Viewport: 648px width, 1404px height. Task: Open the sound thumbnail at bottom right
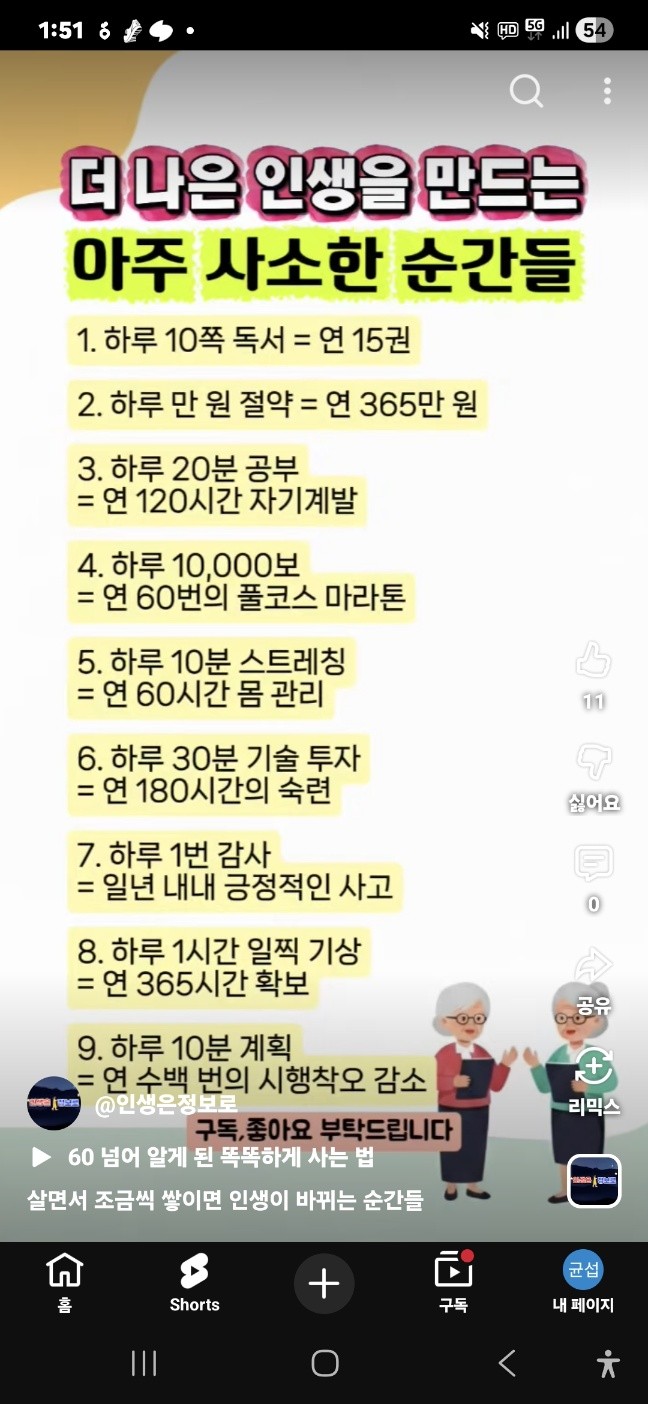pyautogui.click(x=594, y=1181)
